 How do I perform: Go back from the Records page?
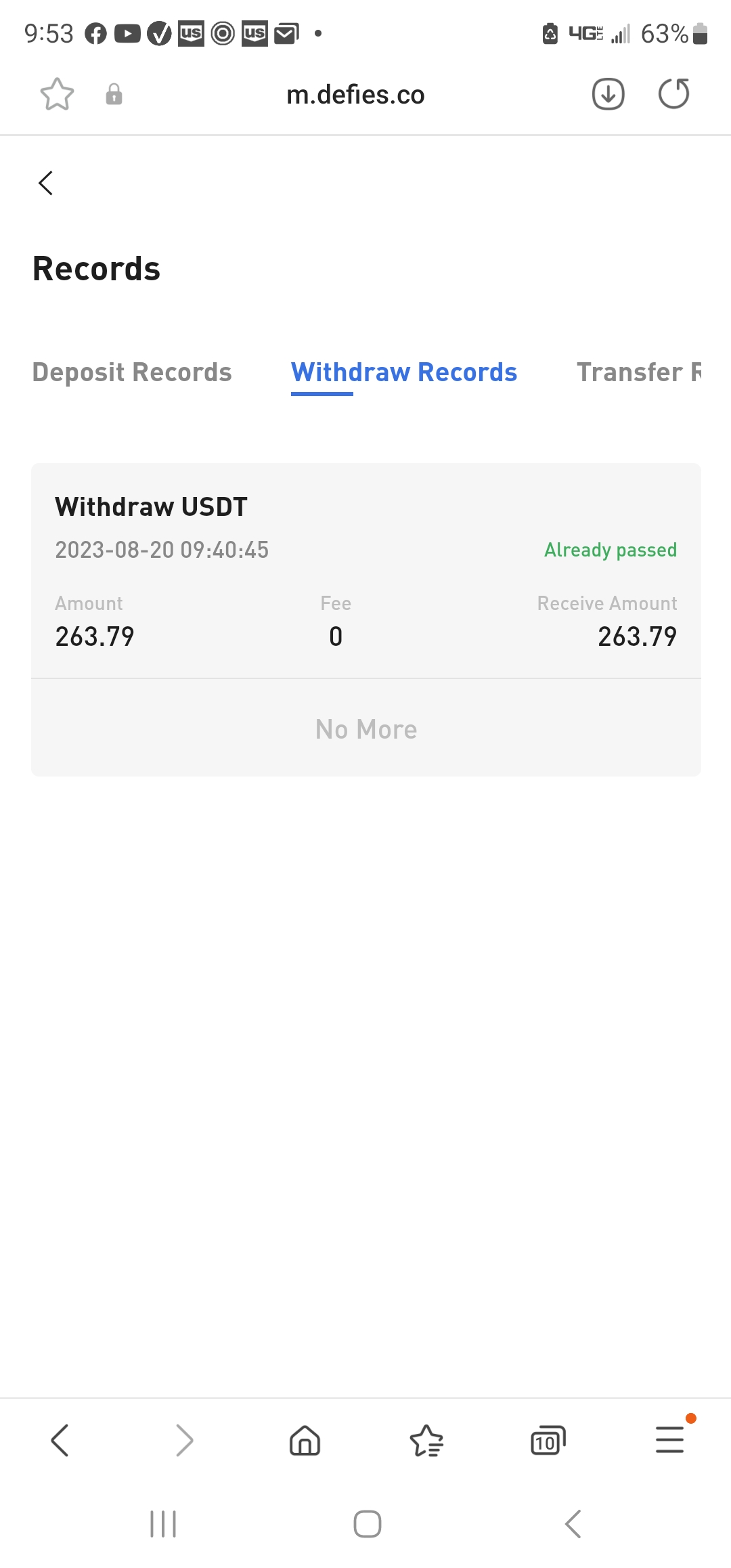point(46,183)
